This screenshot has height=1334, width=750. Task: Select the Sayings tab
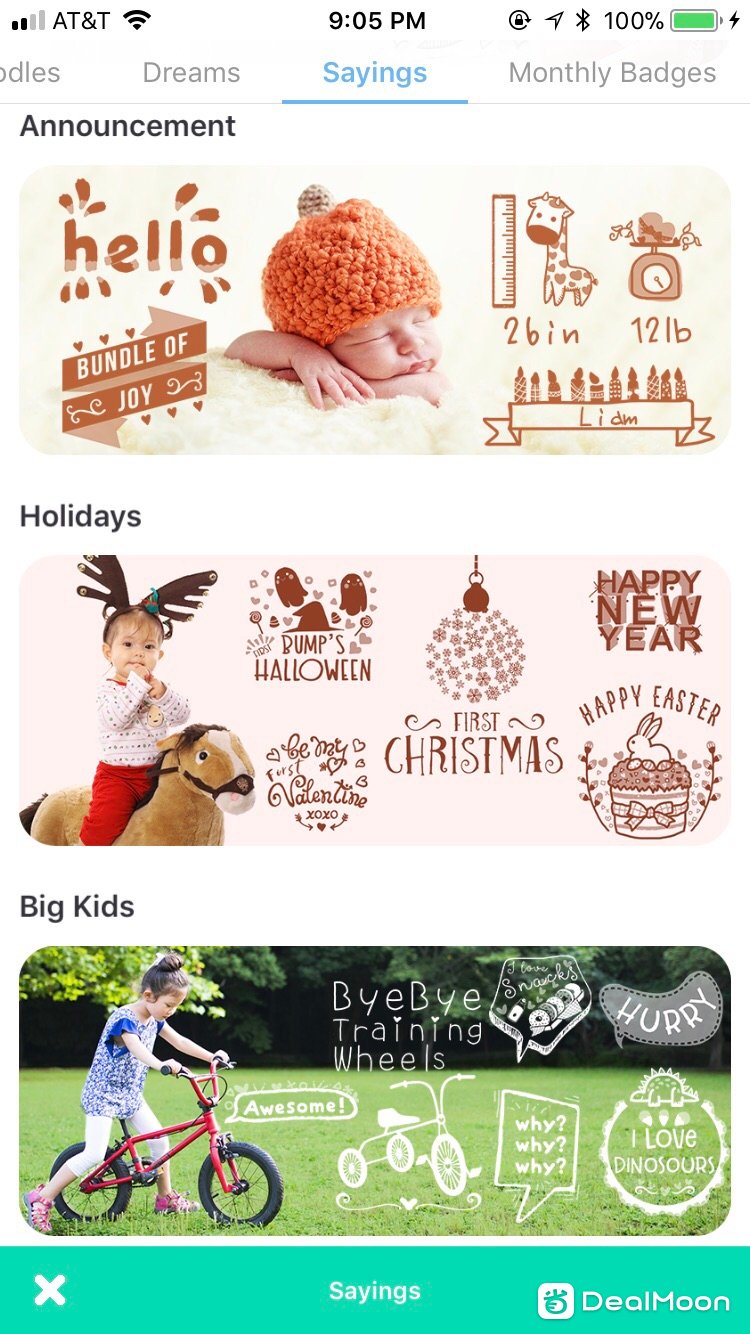(x=374, y=73)
